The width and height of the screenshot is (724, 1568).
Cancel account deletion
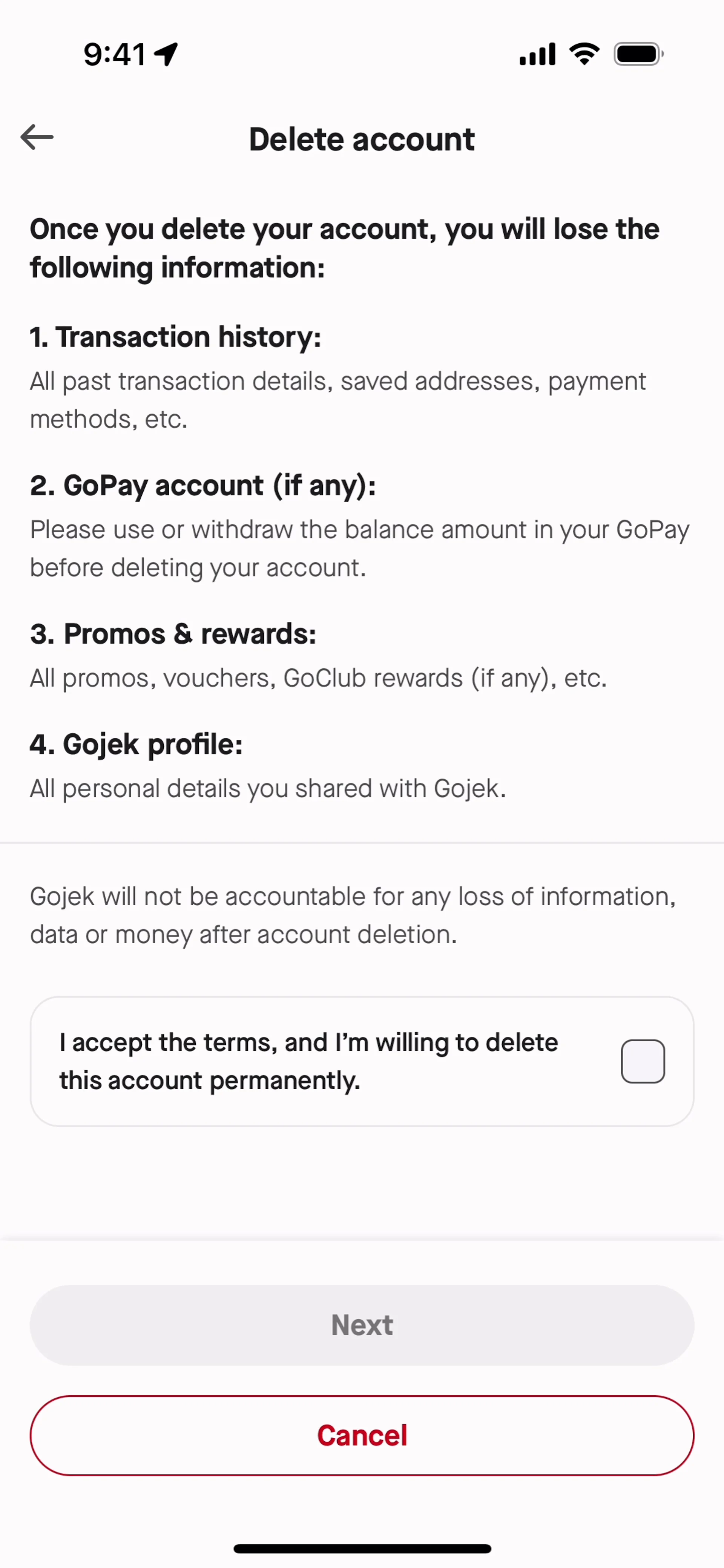362,1435
